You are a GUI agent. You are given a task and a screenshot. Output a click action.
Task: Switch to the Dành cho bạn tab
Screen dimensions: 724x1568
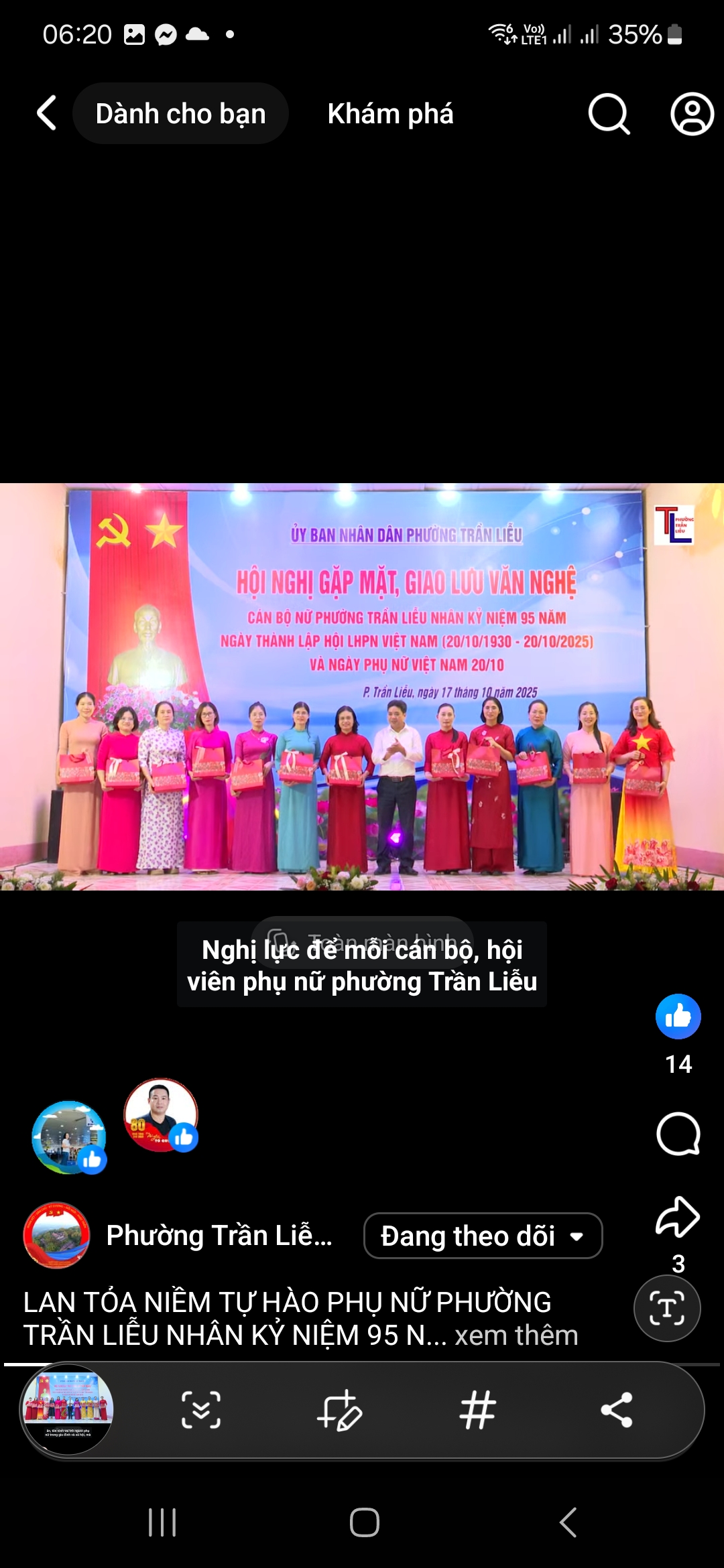click(x=180, y=114)
